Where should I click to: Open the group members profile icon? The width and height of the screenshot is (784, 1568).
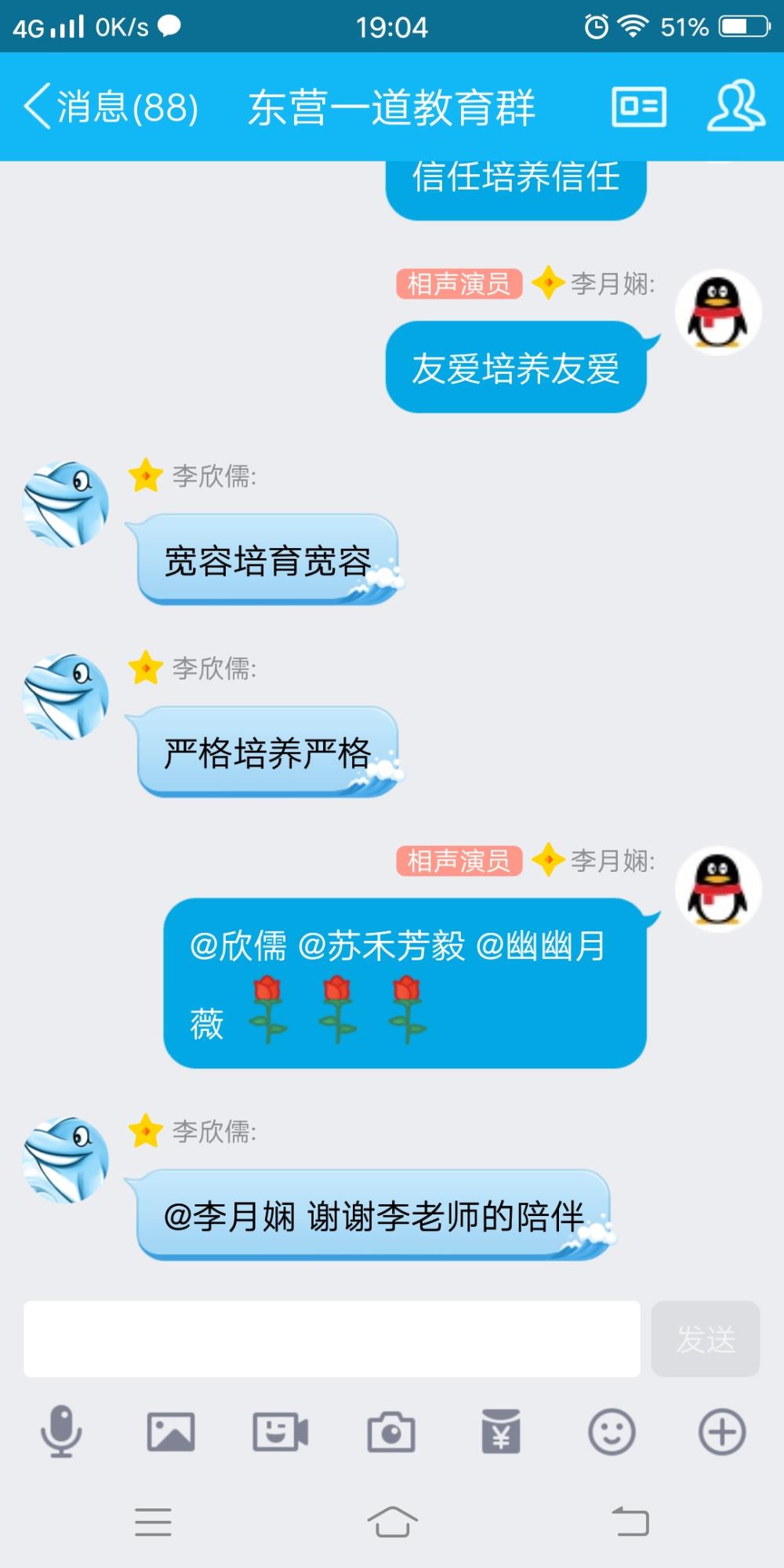[x=735, y=105]
